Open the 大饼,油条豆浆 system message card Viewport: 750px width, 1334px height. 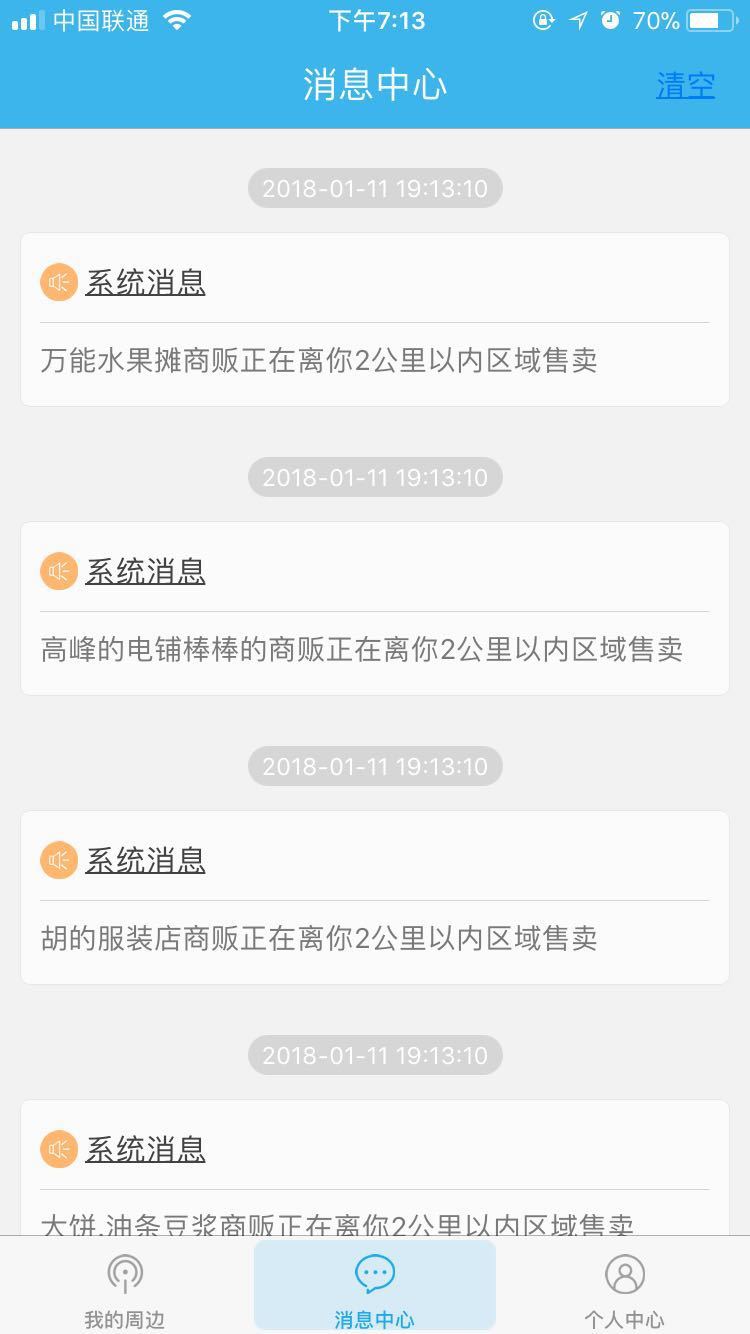375,1168
